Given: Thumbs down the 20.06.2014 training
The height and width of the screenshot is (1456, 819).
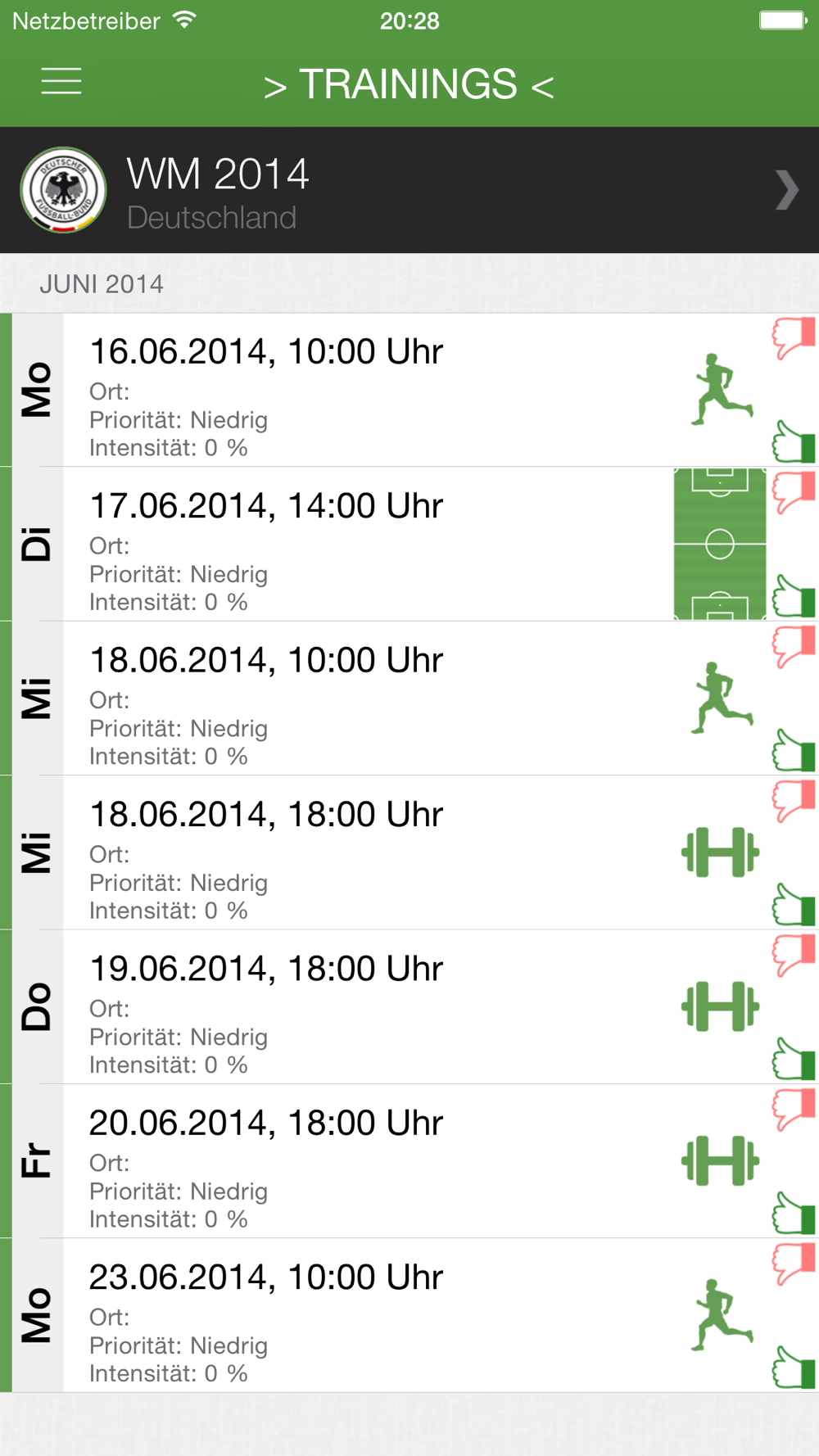Looking at the screenshot, I should 794,1110.
